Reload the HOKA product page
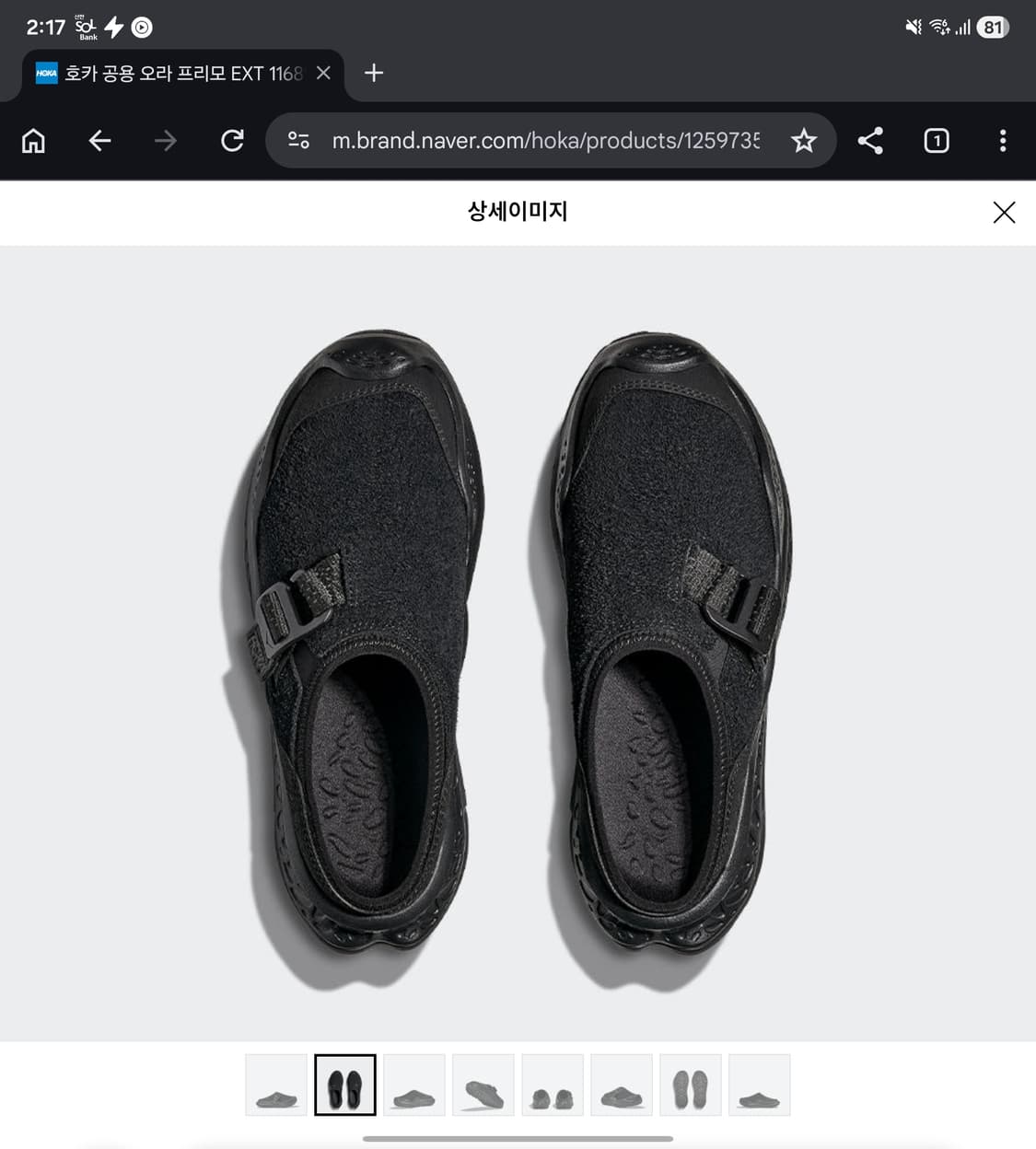The width and height of the screenshot is (1036, 1149). click(231, 141)
